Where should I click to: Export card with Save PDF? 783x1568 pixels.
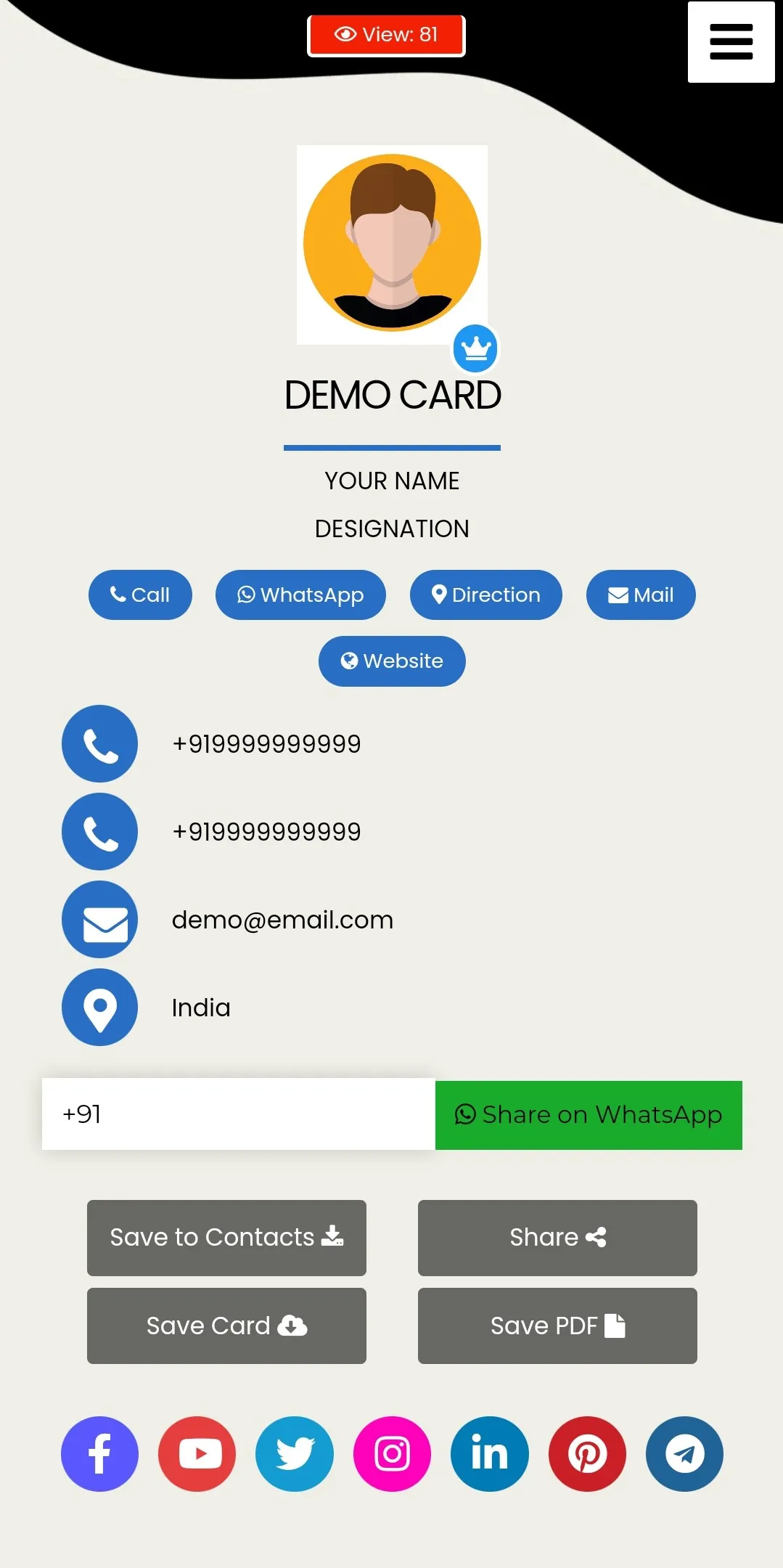tap(557, 1326)
